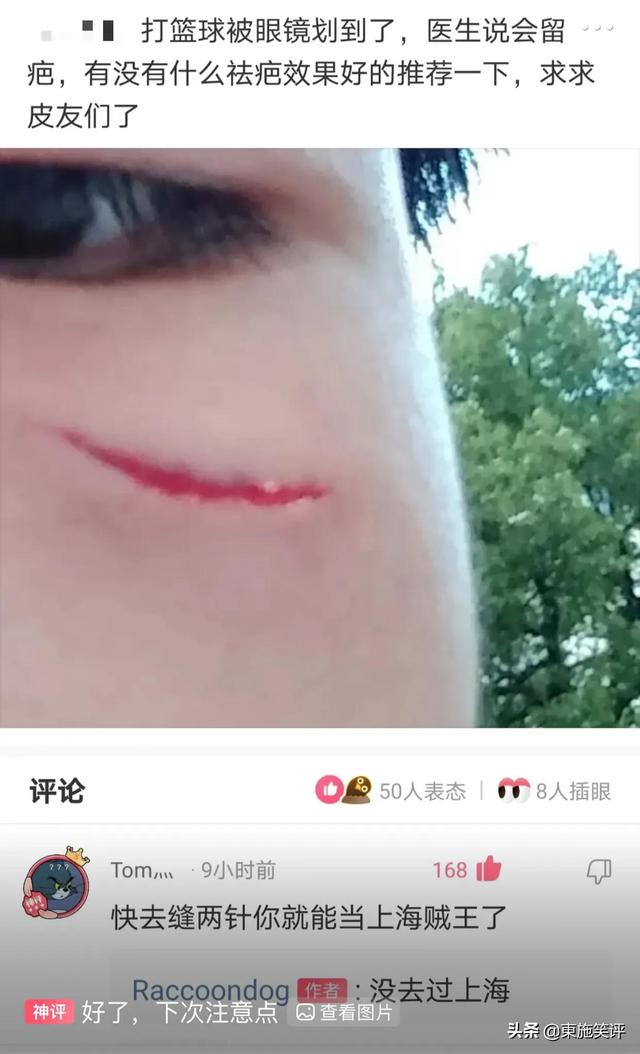The height and width of the screenshot is (1054, 640).
Task: Open the post's three-dot overflow menu
Action: coord(598,28)
